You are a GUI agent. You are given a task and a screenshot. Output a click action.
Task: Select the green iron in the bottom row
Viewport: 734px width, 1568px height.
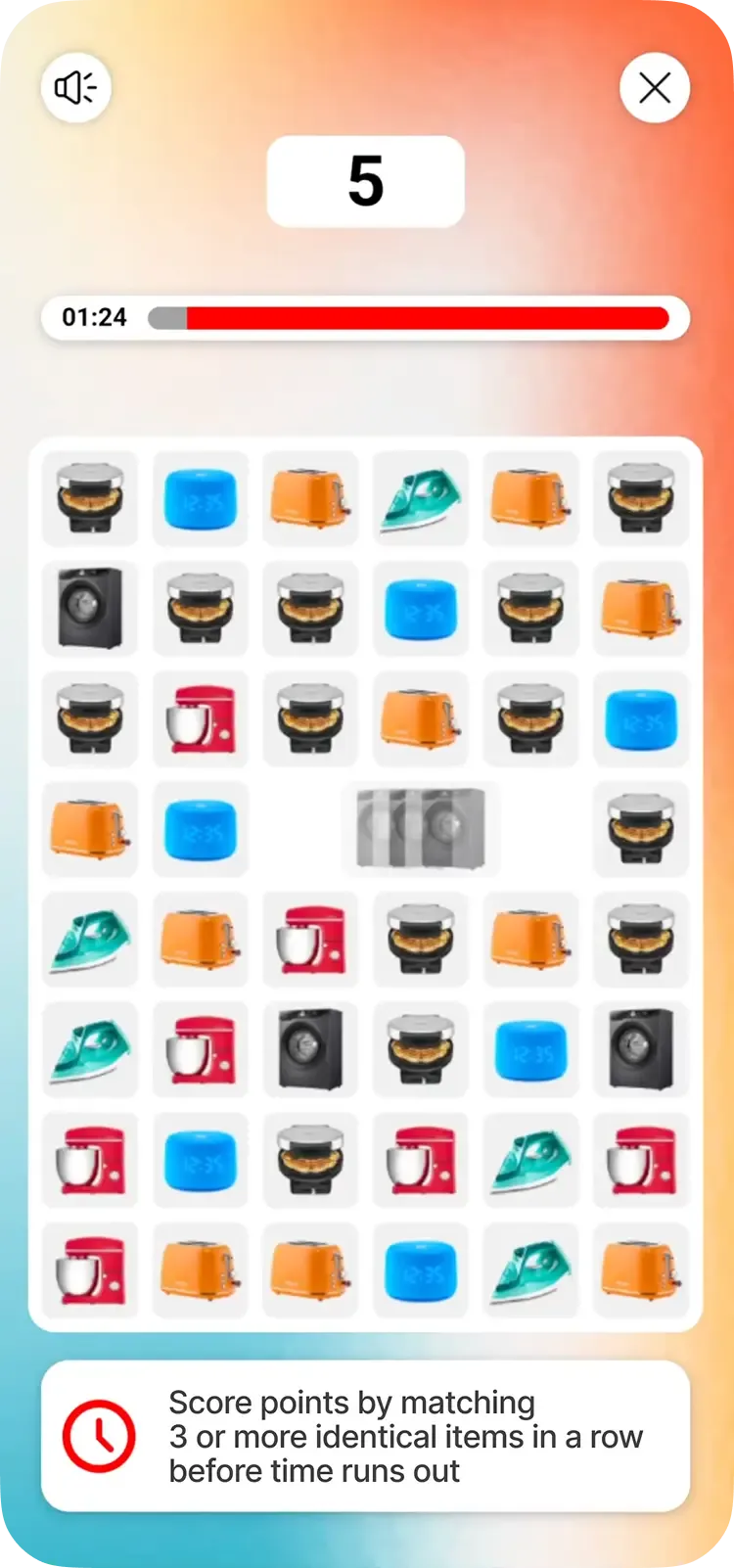[530, 1270]
